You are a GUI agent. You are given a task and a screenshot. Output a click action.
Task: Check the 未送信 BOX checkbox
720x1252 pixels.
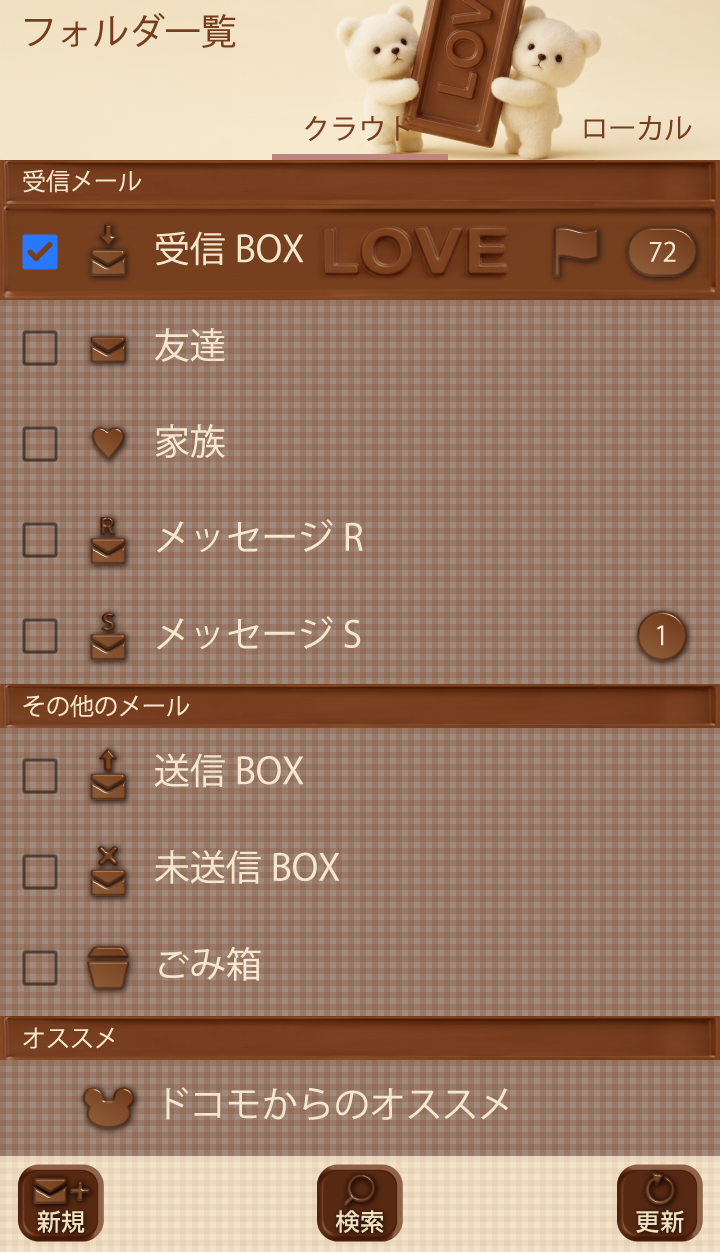(x=40, y=872)
